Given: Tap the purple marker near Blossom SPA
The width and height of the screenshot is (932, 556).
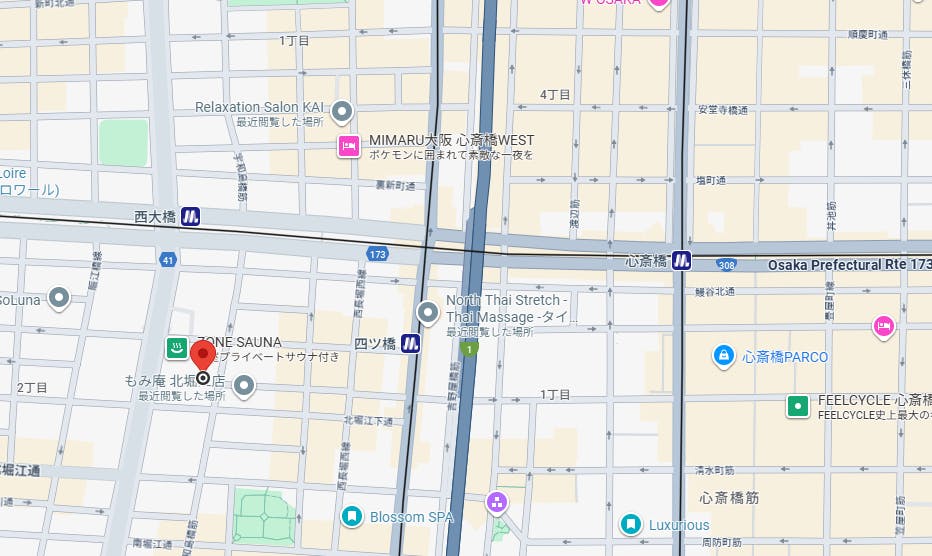Looking at the screenshot, I should 497,502.
